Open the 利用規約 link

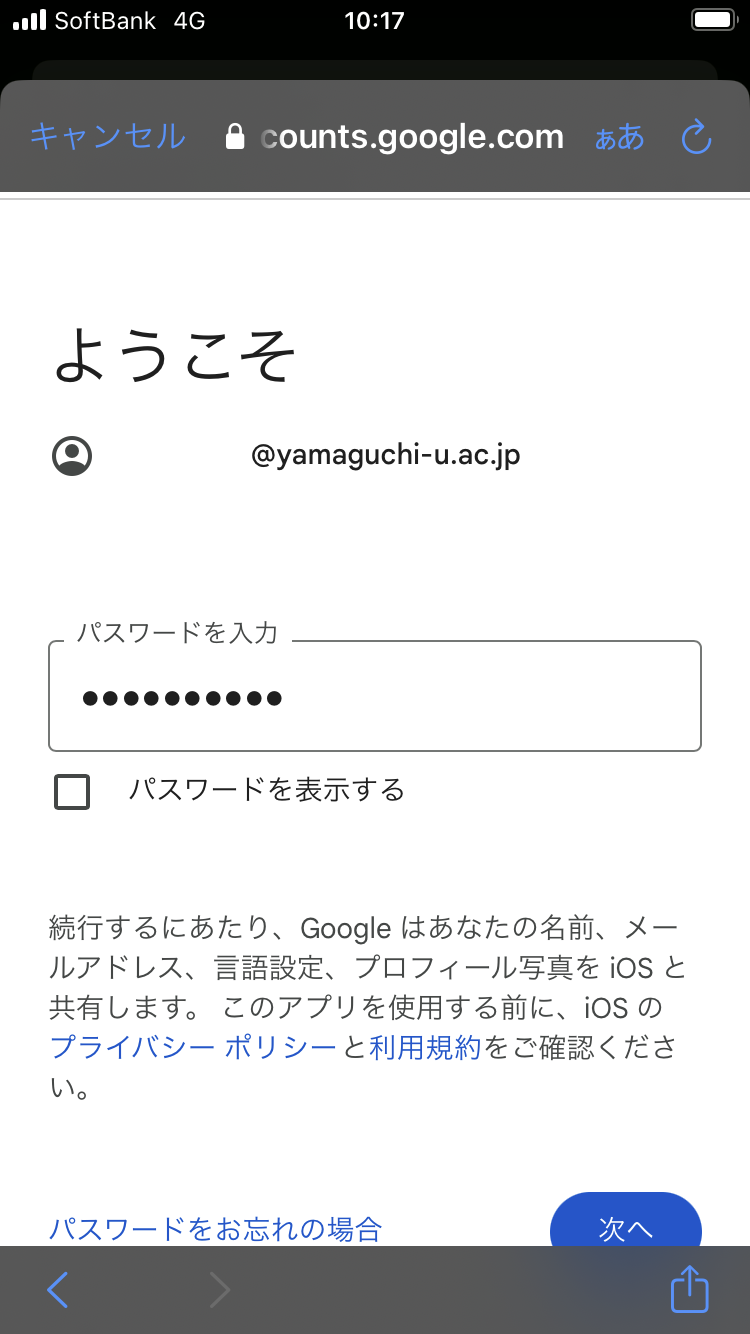point(426,1047)
